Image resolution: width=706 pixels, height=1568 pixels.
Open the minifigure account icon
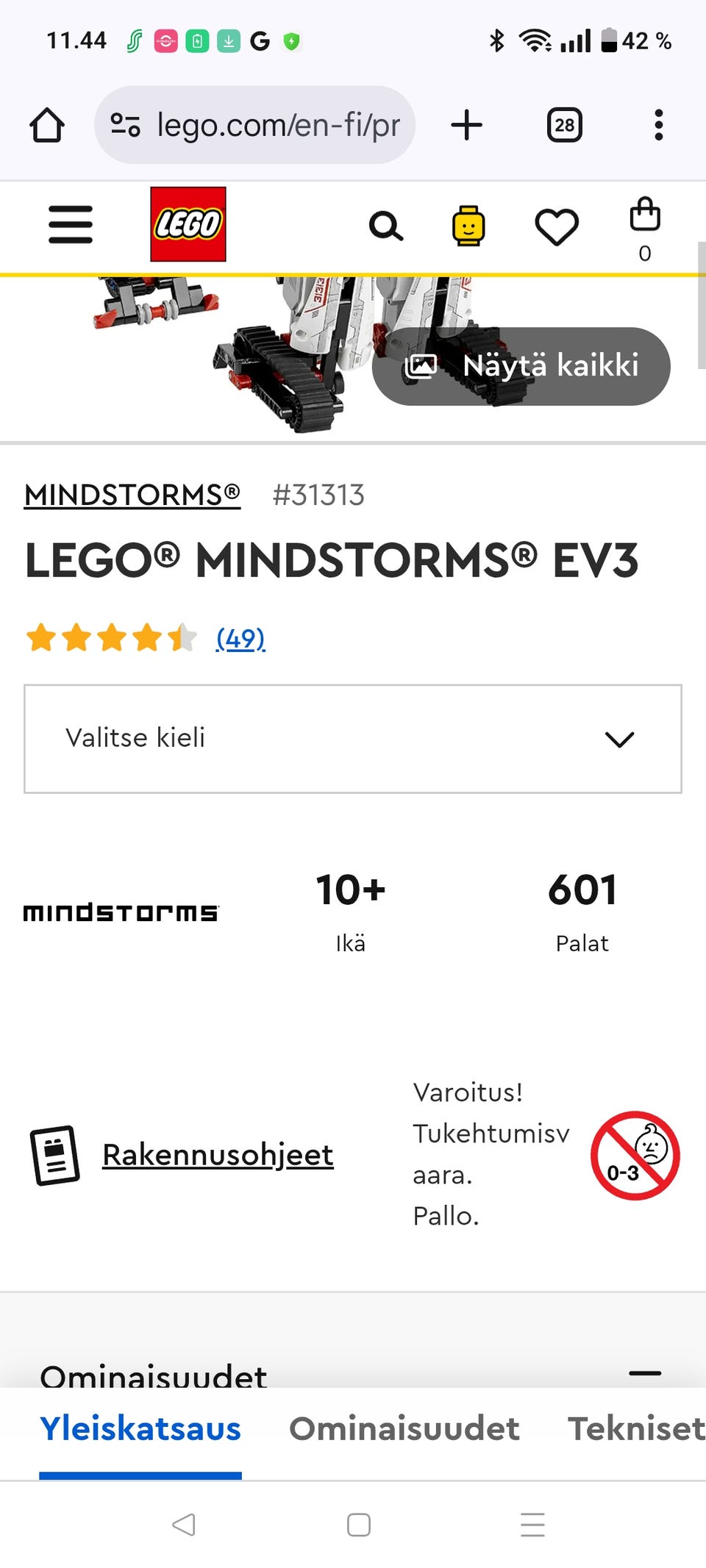[468, 226]
